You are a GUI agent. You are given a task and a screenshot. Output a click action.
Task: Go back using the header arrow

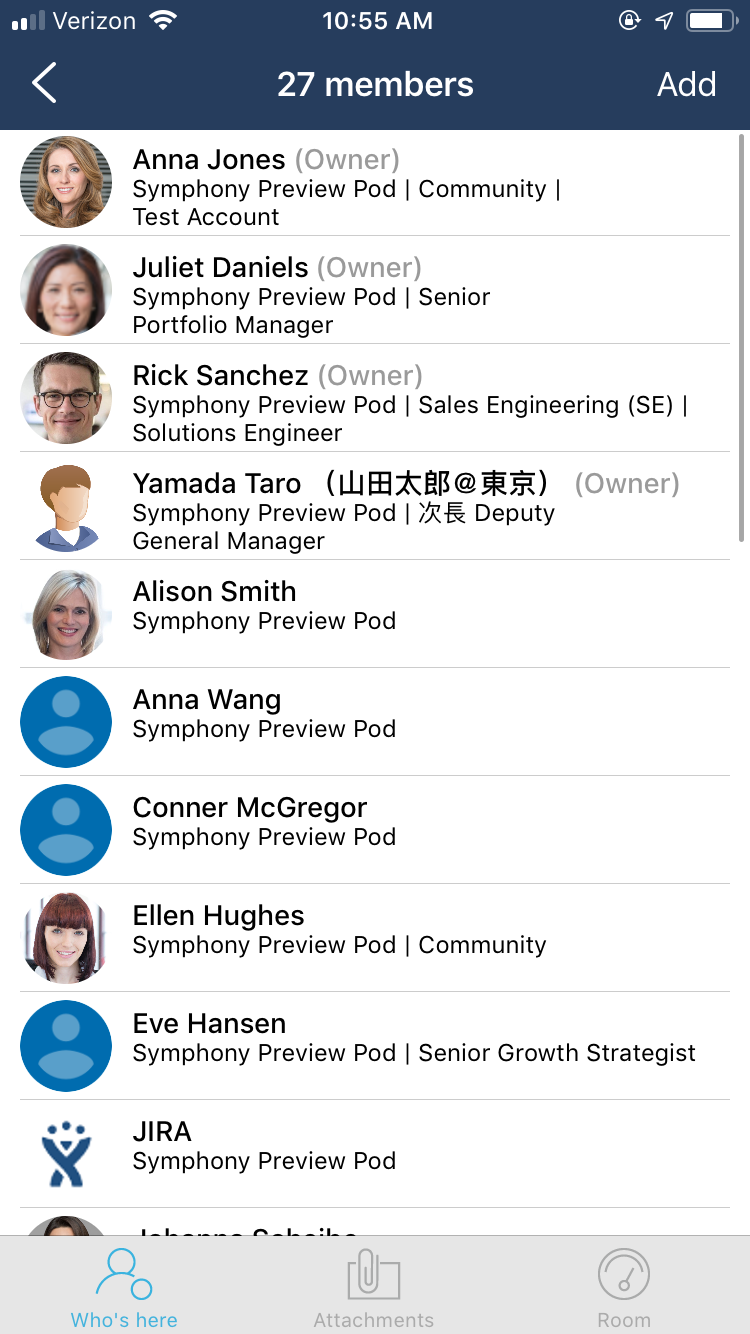coord(44,84)
